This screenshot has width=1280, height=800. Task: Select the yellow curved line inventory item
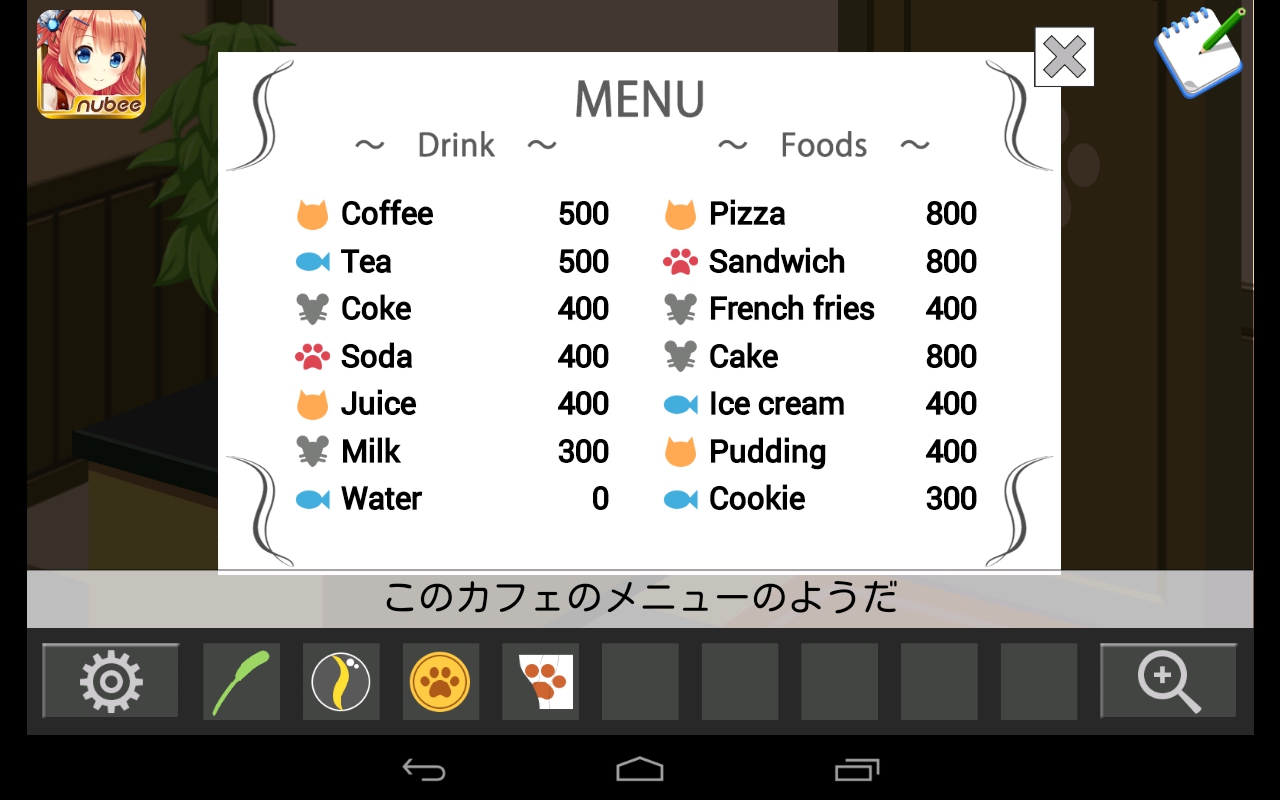341,682
